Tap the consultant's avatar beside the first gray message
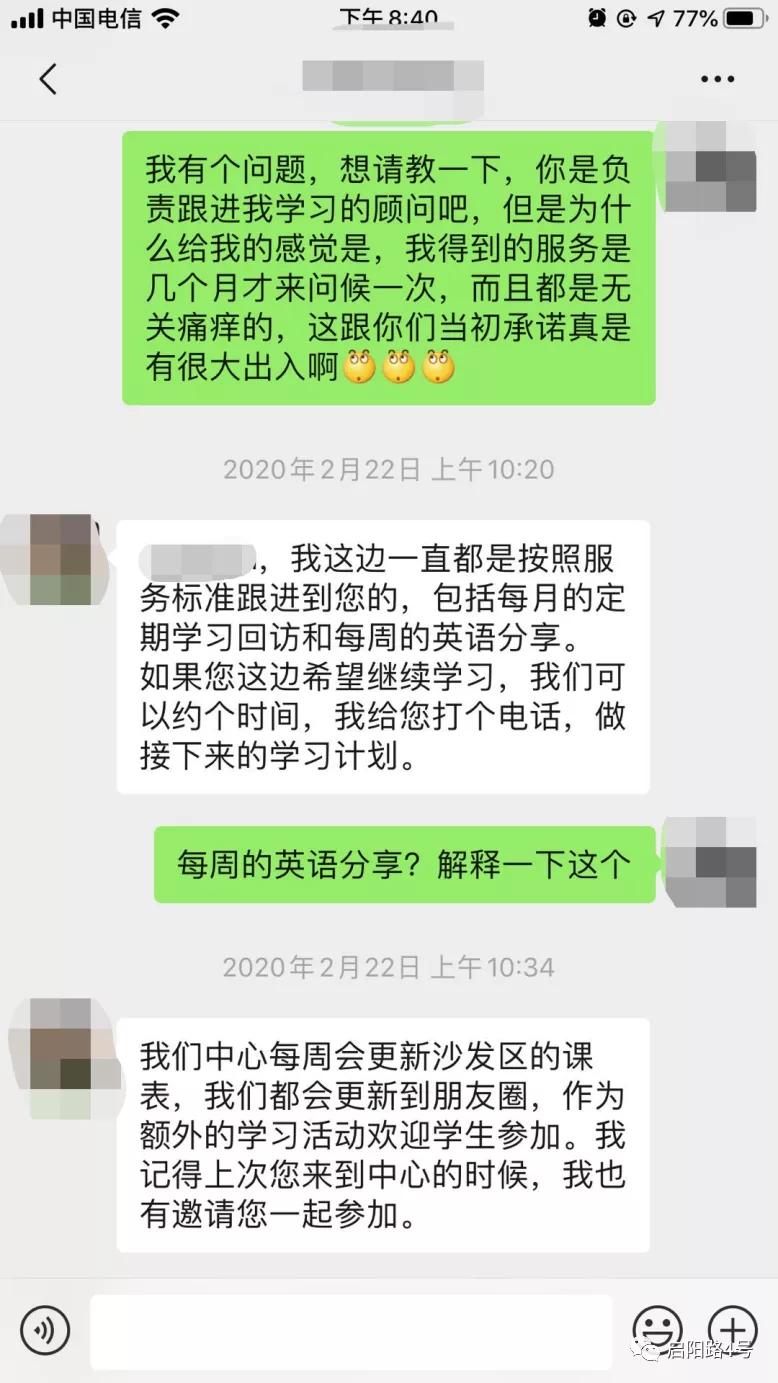 tap(55, 558)
